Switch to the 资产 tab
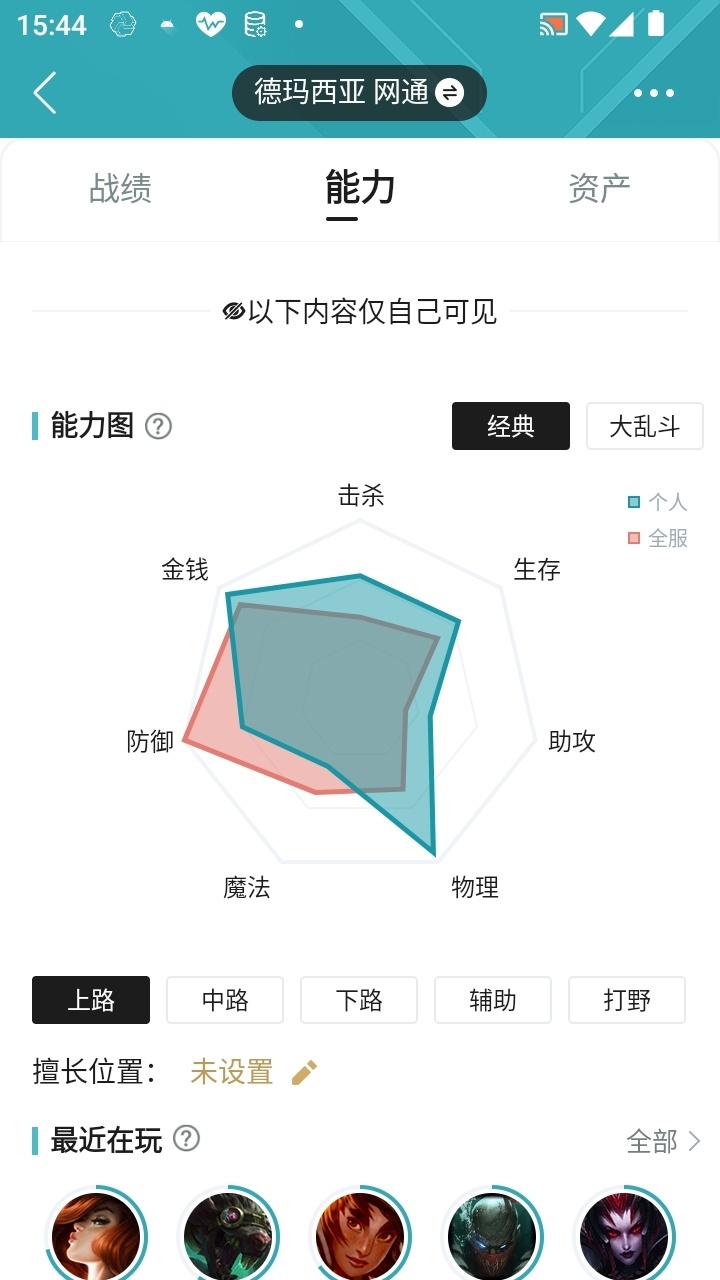 [x=599, y=188]
